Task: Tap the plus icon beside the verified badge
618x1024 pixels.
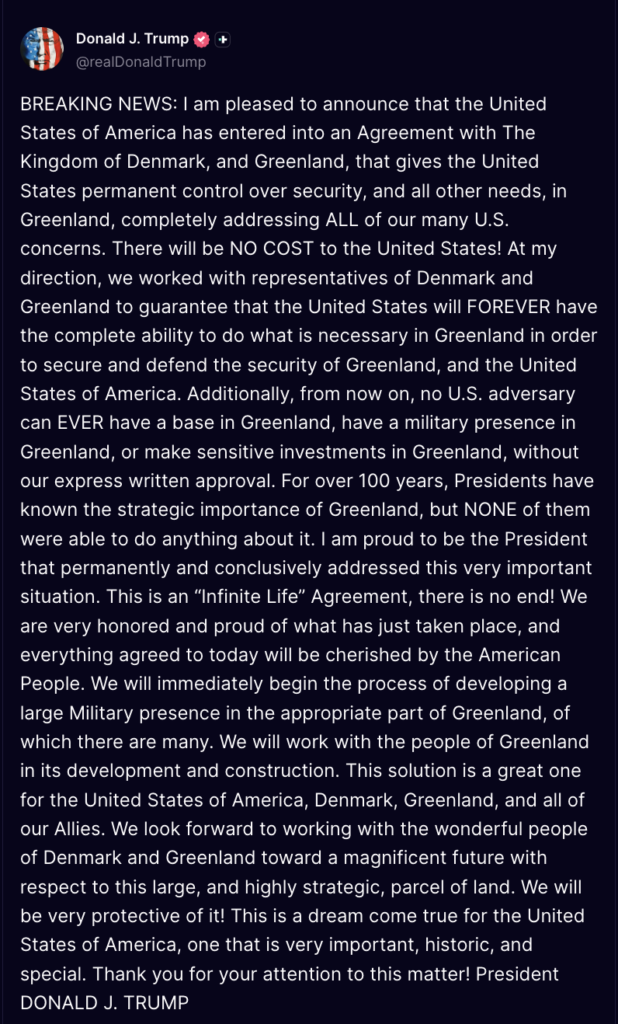Action: coord(223,40)
